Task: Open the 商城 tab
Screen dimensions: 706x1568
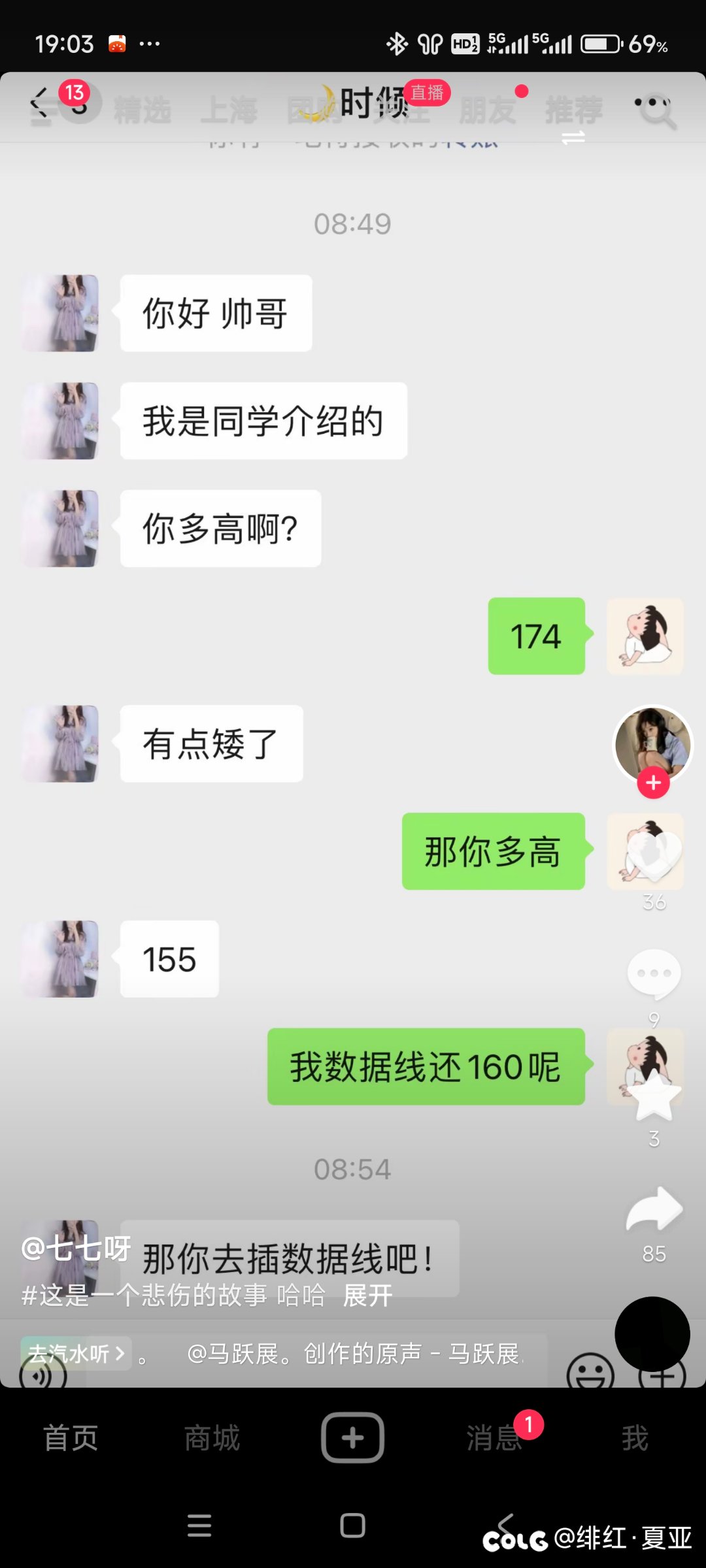Action: point(212,1439)
